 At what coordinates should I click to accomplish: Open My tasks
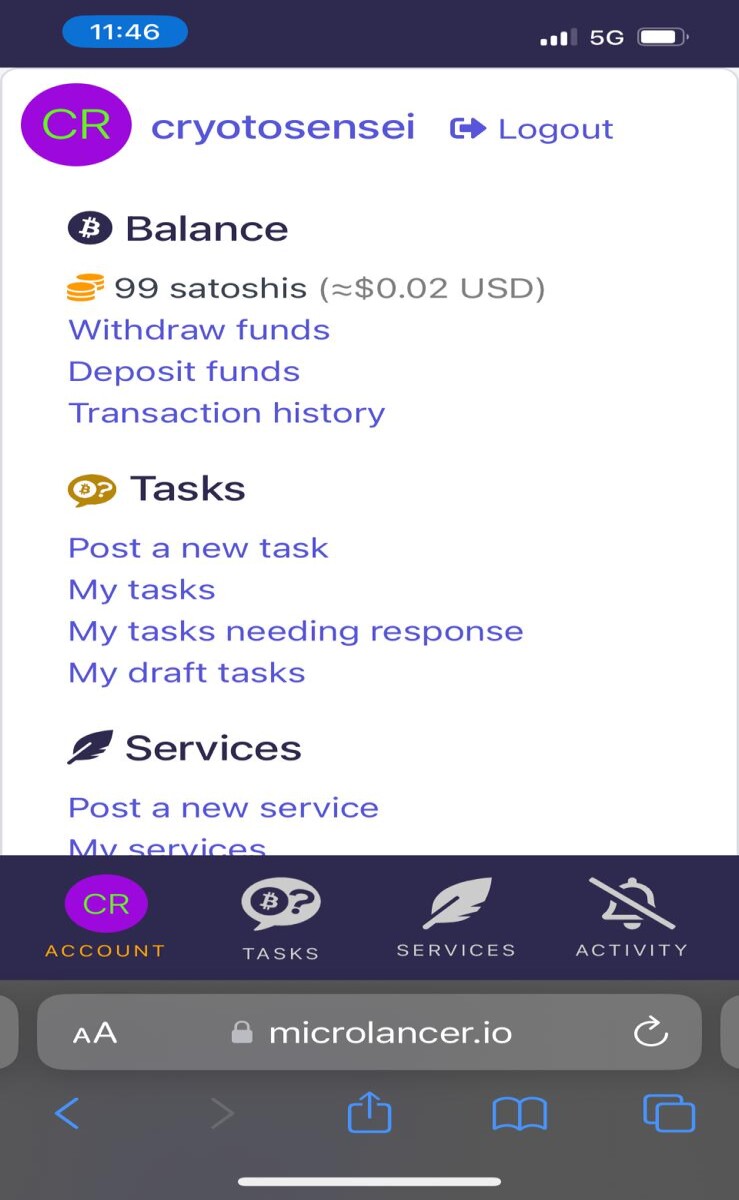pyautogui.click(x=142, y=590)
